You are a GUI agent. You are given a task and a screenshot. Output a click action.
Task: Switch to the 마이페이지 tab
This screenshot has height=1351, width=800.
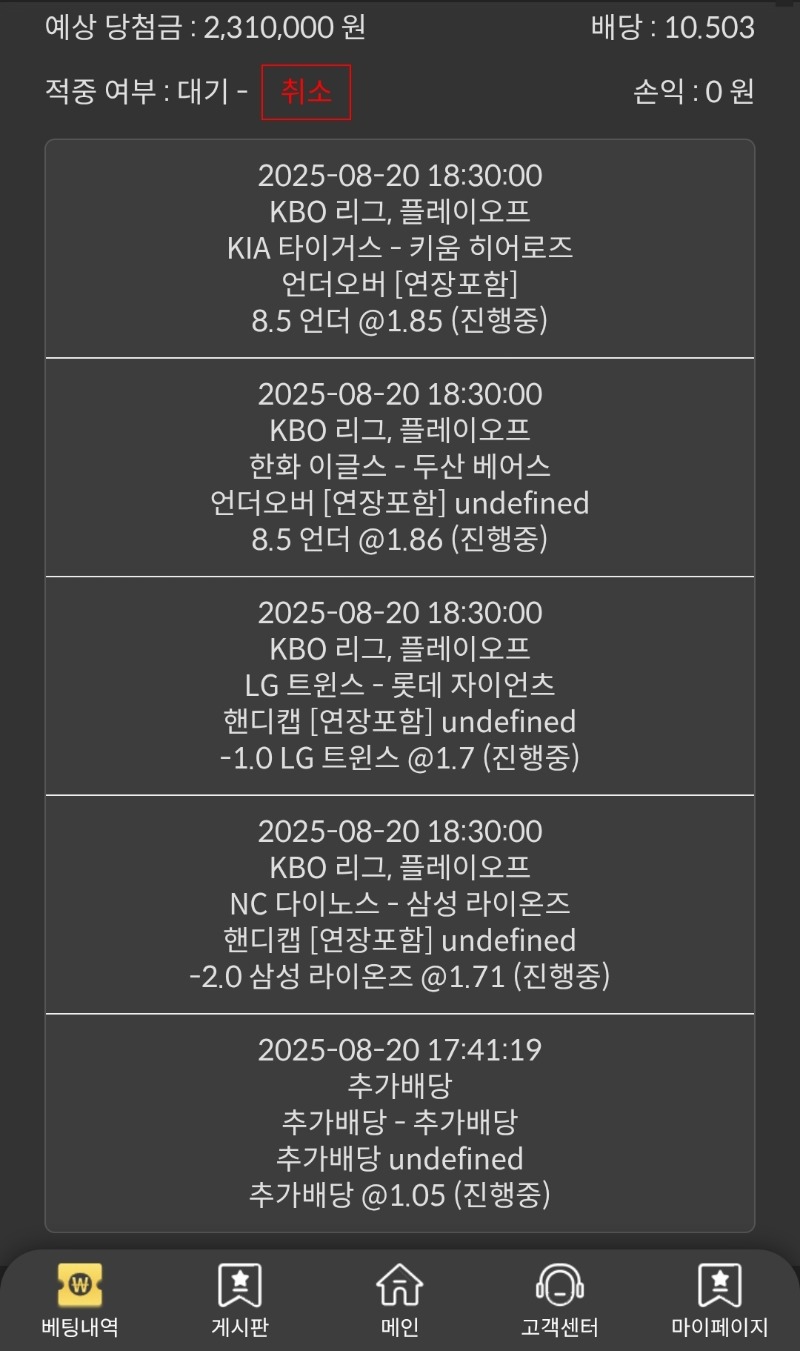click(x=720, y=1300)
